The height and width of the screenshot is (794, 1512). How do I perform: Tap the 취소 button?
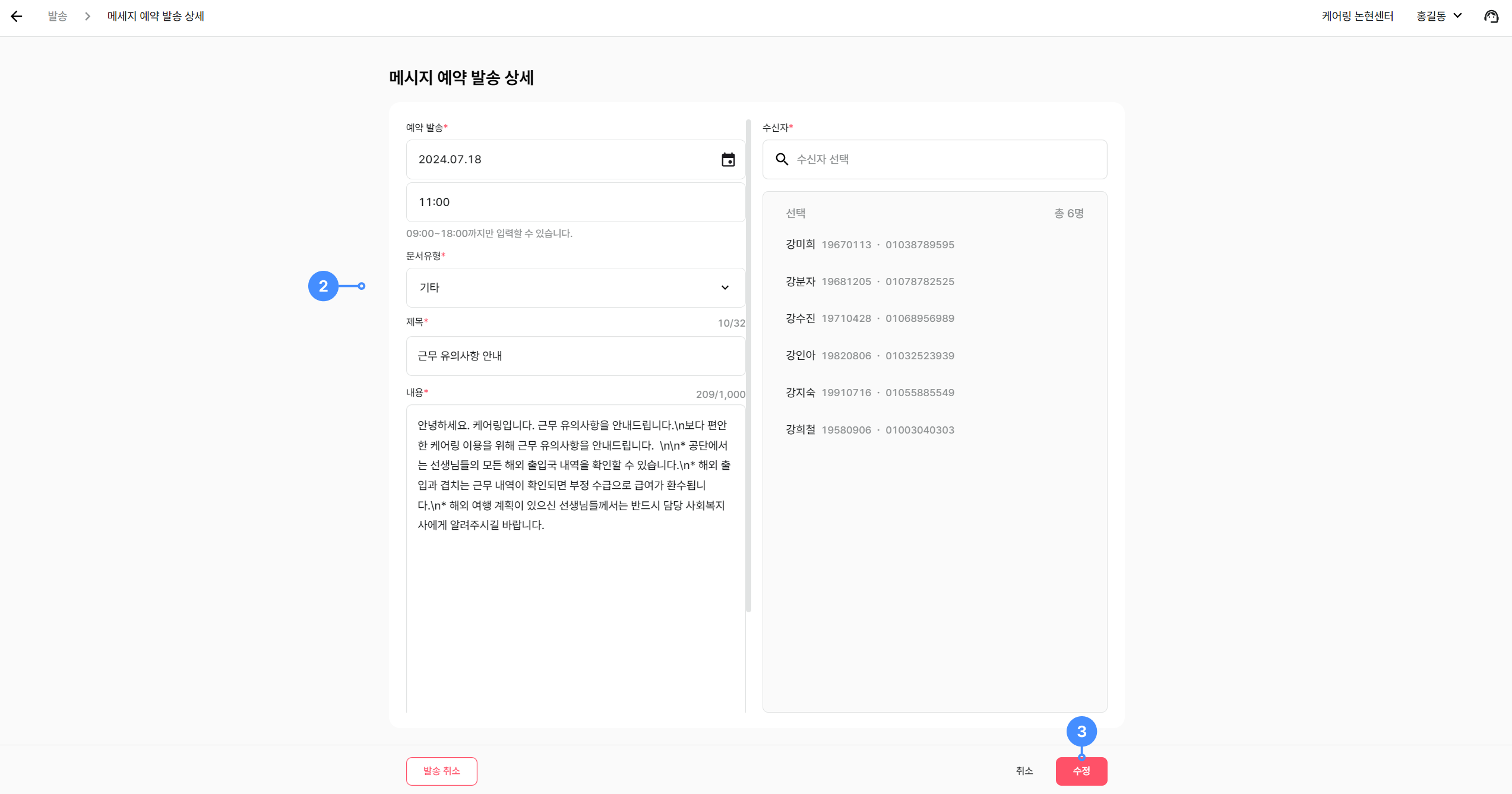coord(1024,771)
